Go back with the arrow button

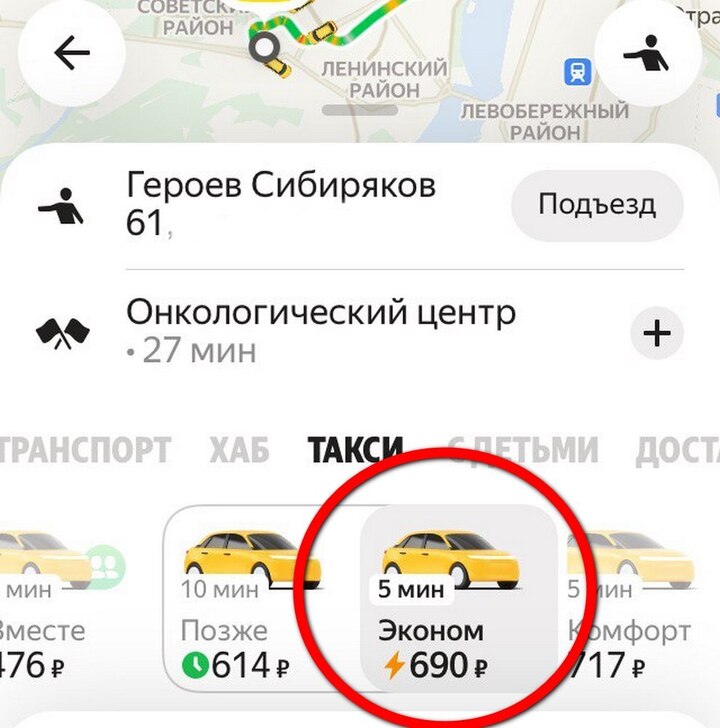click(72, 55)
